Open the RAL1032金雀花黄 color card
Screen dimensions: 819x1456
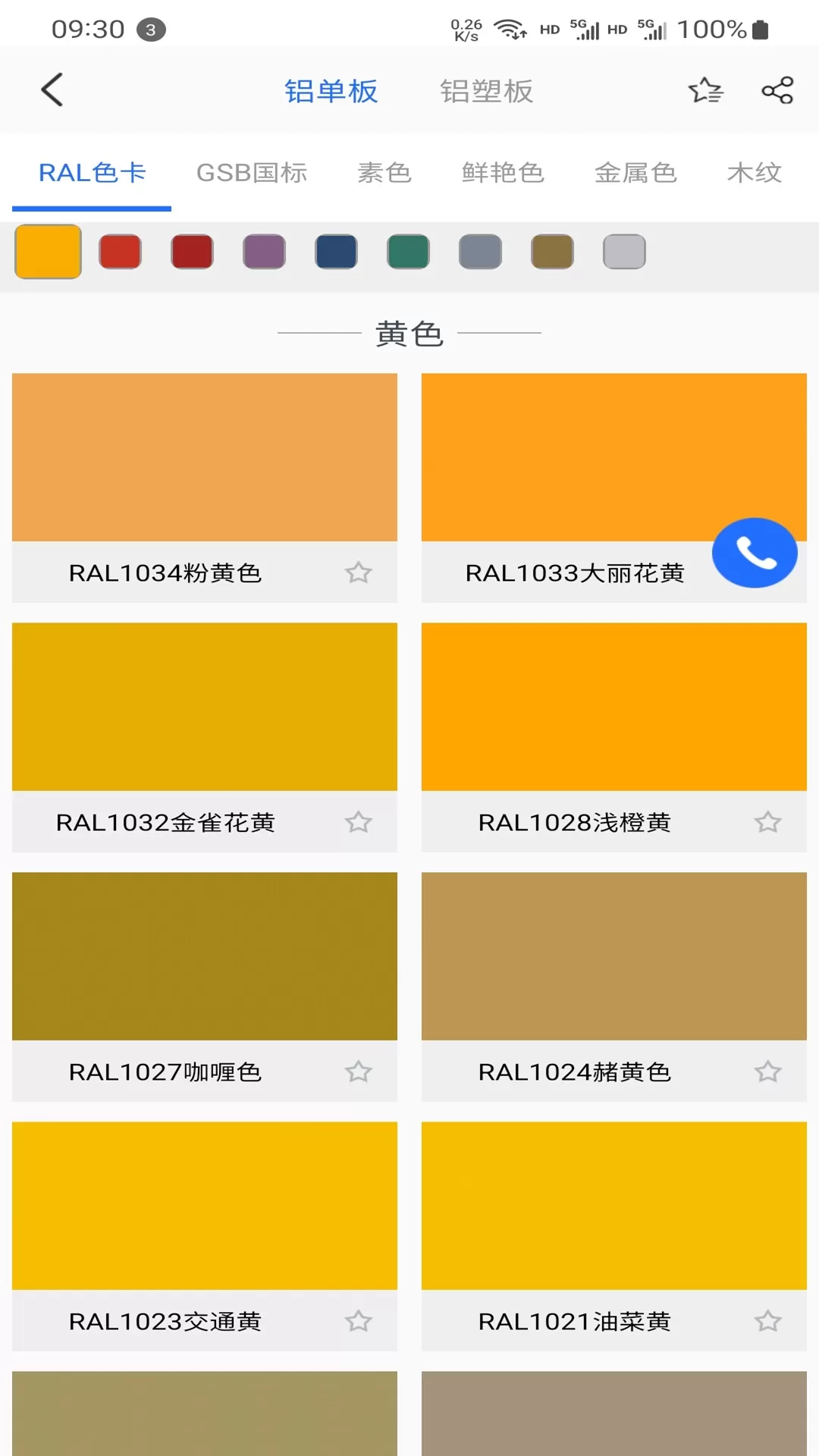pyautogui.click(x=205, y=707)
